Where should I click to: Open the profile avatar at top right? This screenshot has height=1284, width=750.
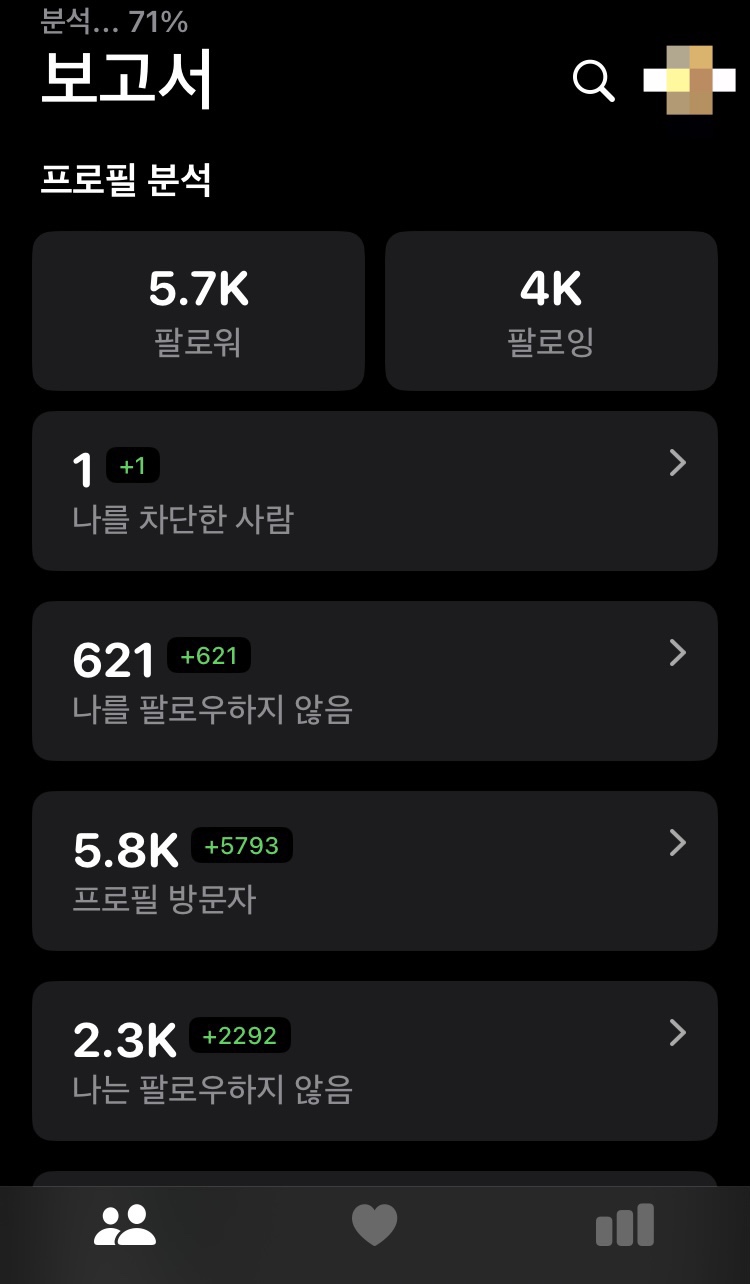tap(689, 80)
